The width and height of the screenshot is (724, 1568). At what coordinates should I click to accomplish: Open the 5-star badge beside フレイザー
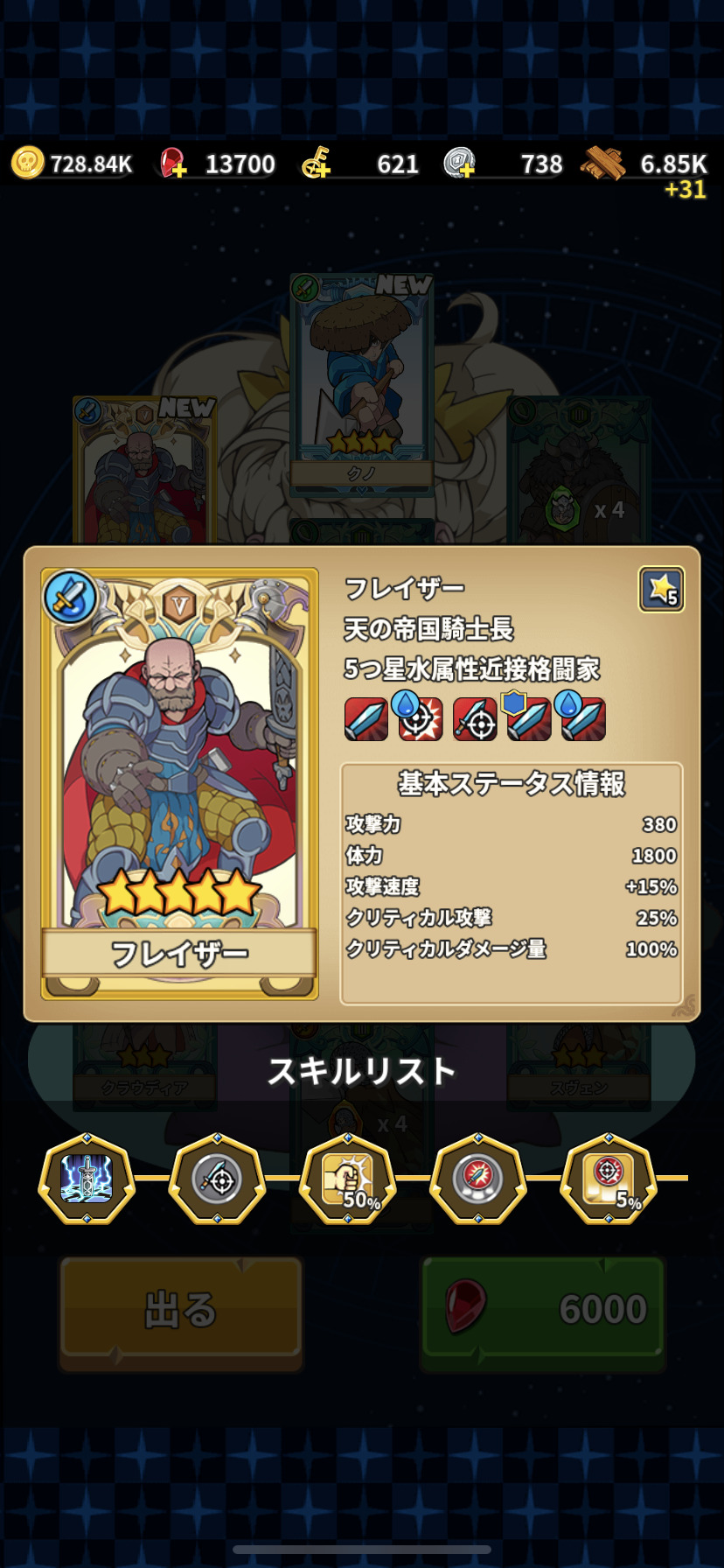pos(661,589)
